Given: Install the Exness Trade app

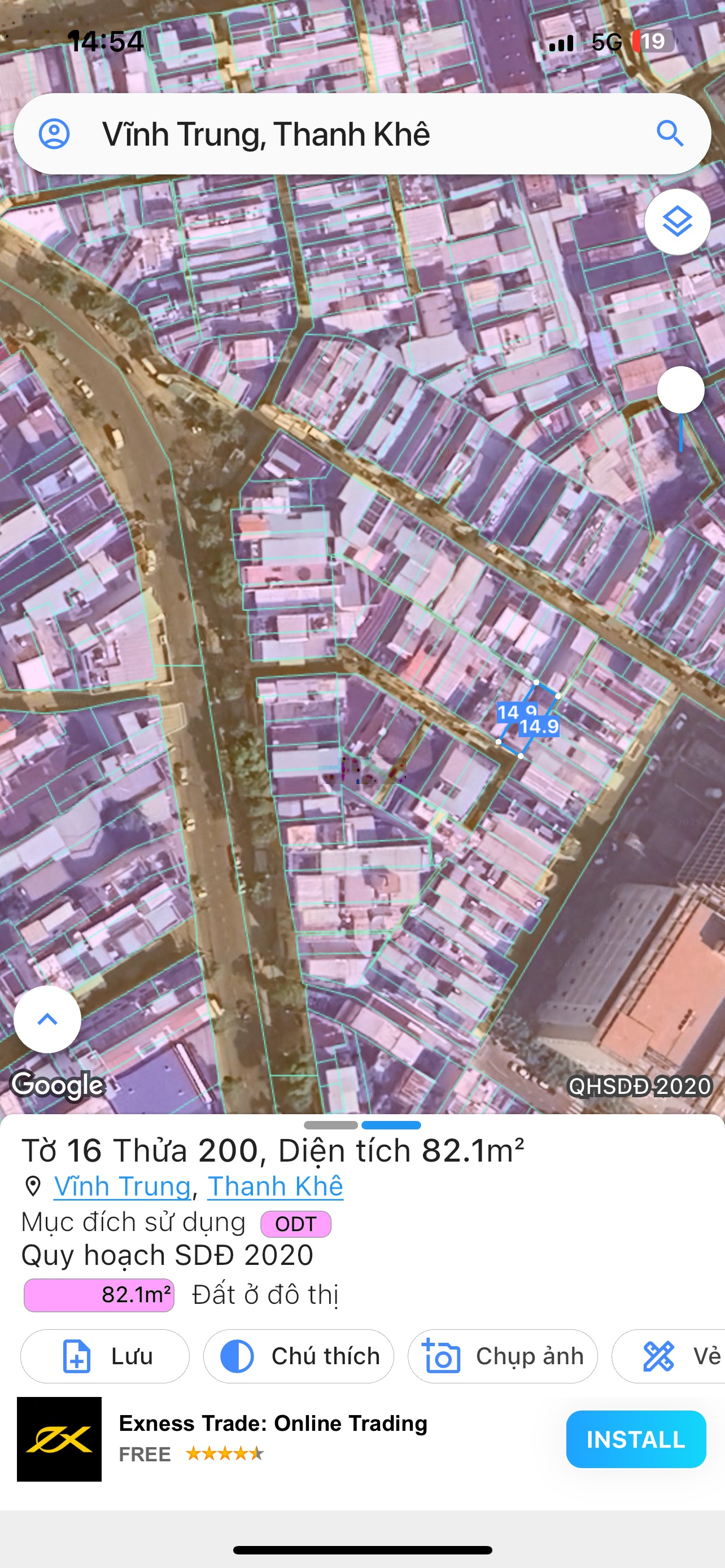Looking at the screenshot, I should click(x=636, y=1439).
